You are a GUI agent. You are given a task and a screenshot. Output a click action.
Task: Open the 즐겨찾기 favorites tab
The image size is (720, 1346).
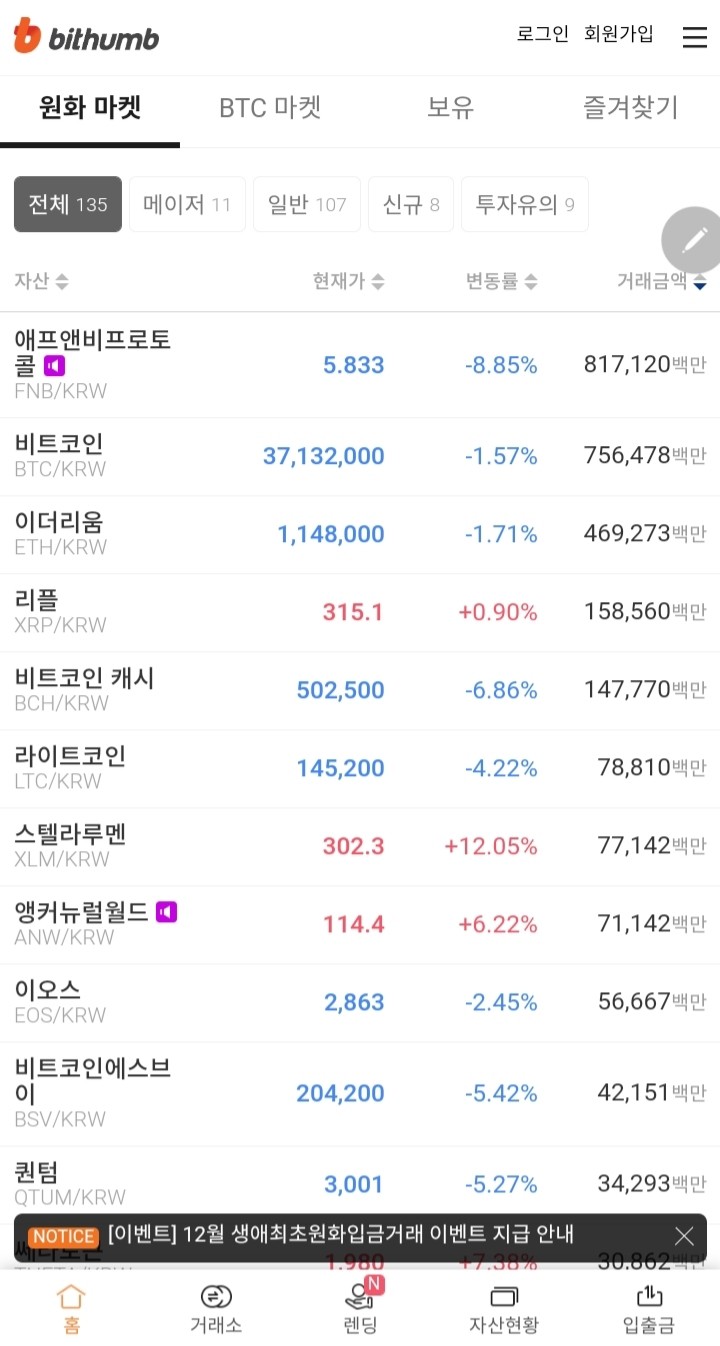631,107
